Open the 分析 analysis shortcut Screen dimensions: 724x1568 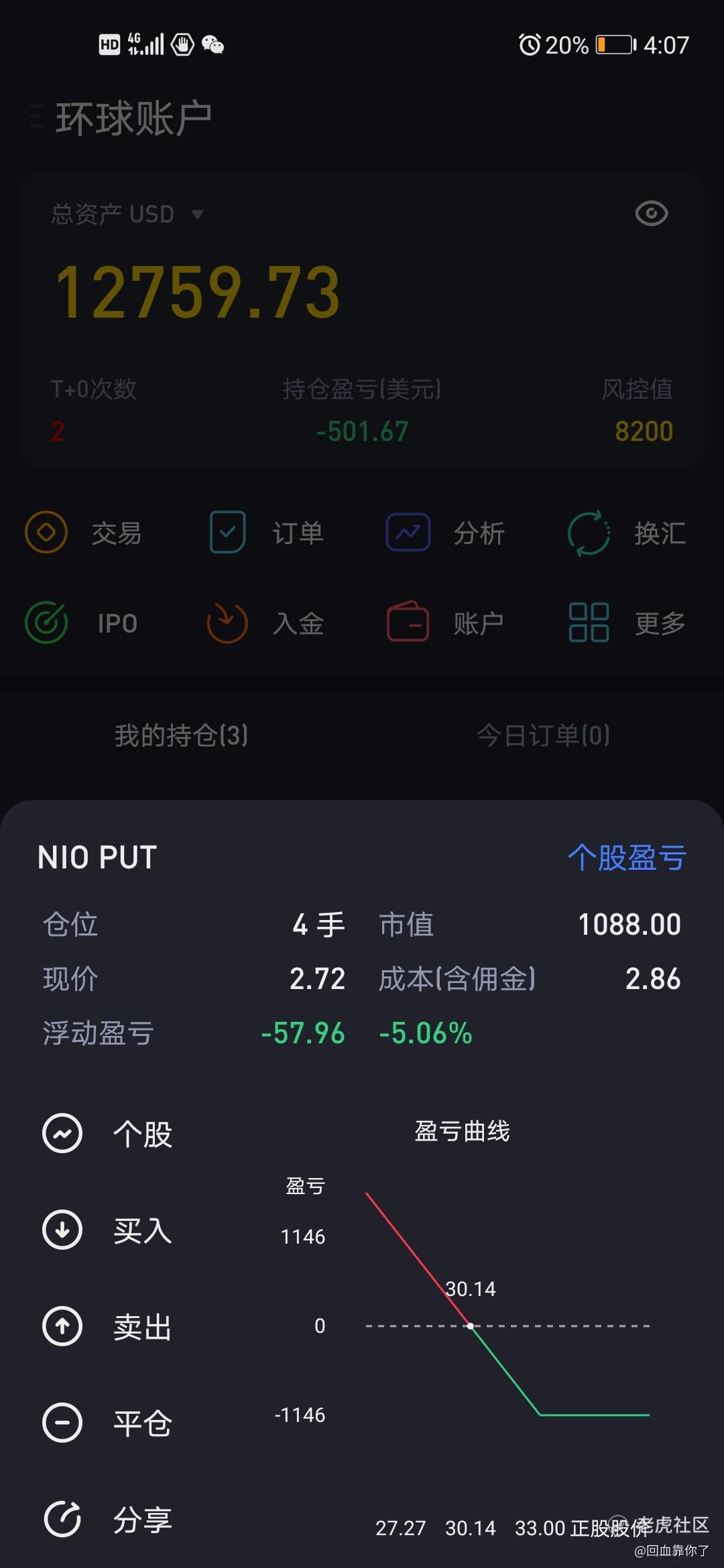tap(446, 533)
